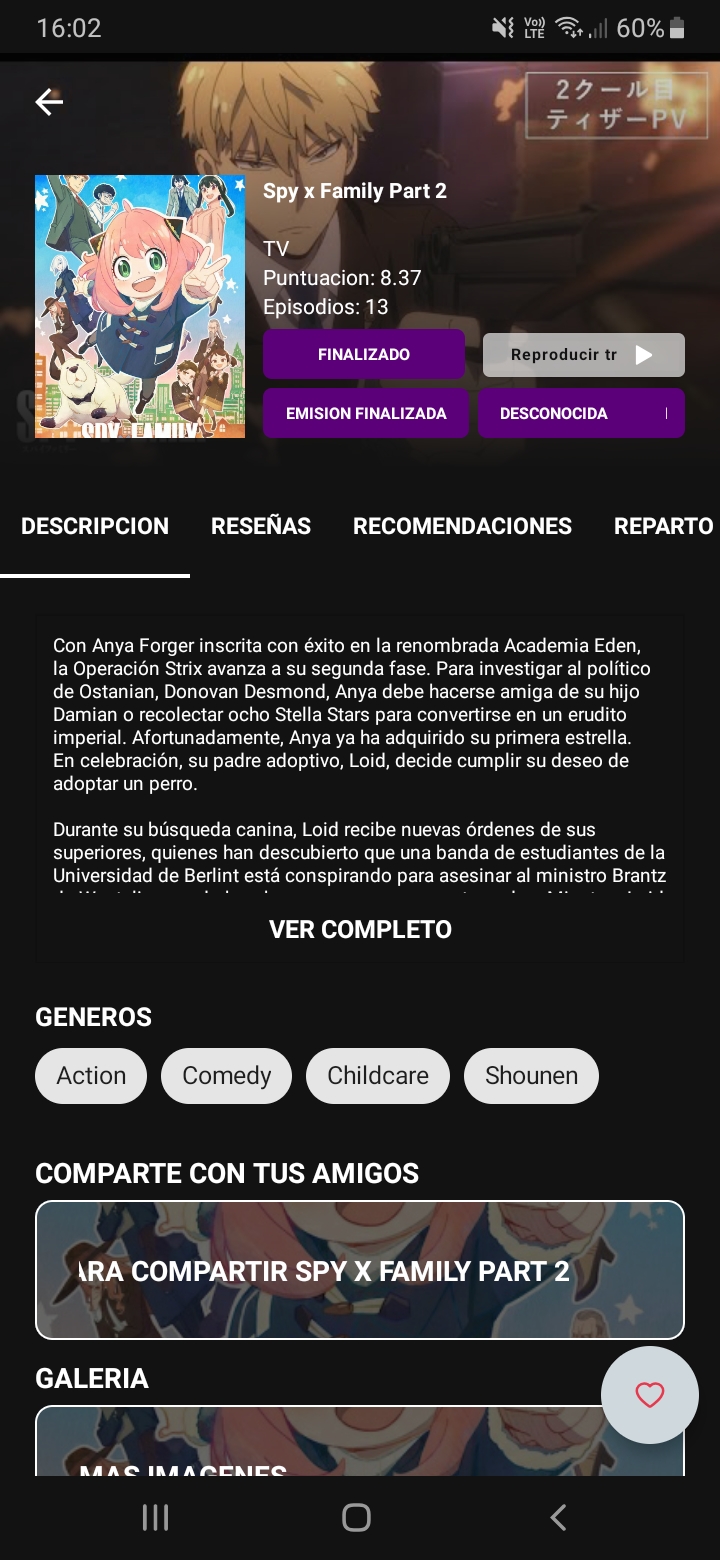Open the Shounen genre chip
Screen dimensions: 720x1560
[531, 1075]
